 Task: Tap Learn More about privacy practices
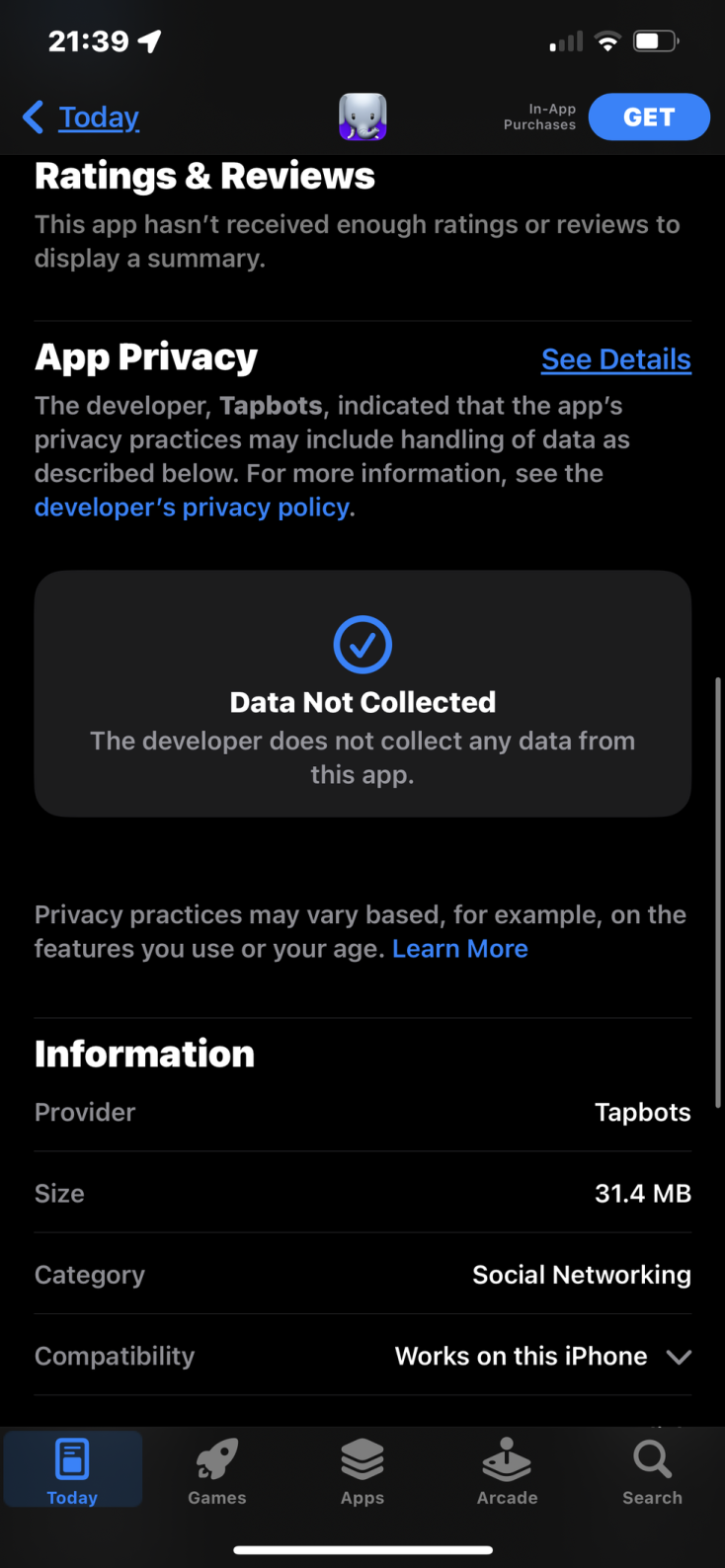coord(459,949)
